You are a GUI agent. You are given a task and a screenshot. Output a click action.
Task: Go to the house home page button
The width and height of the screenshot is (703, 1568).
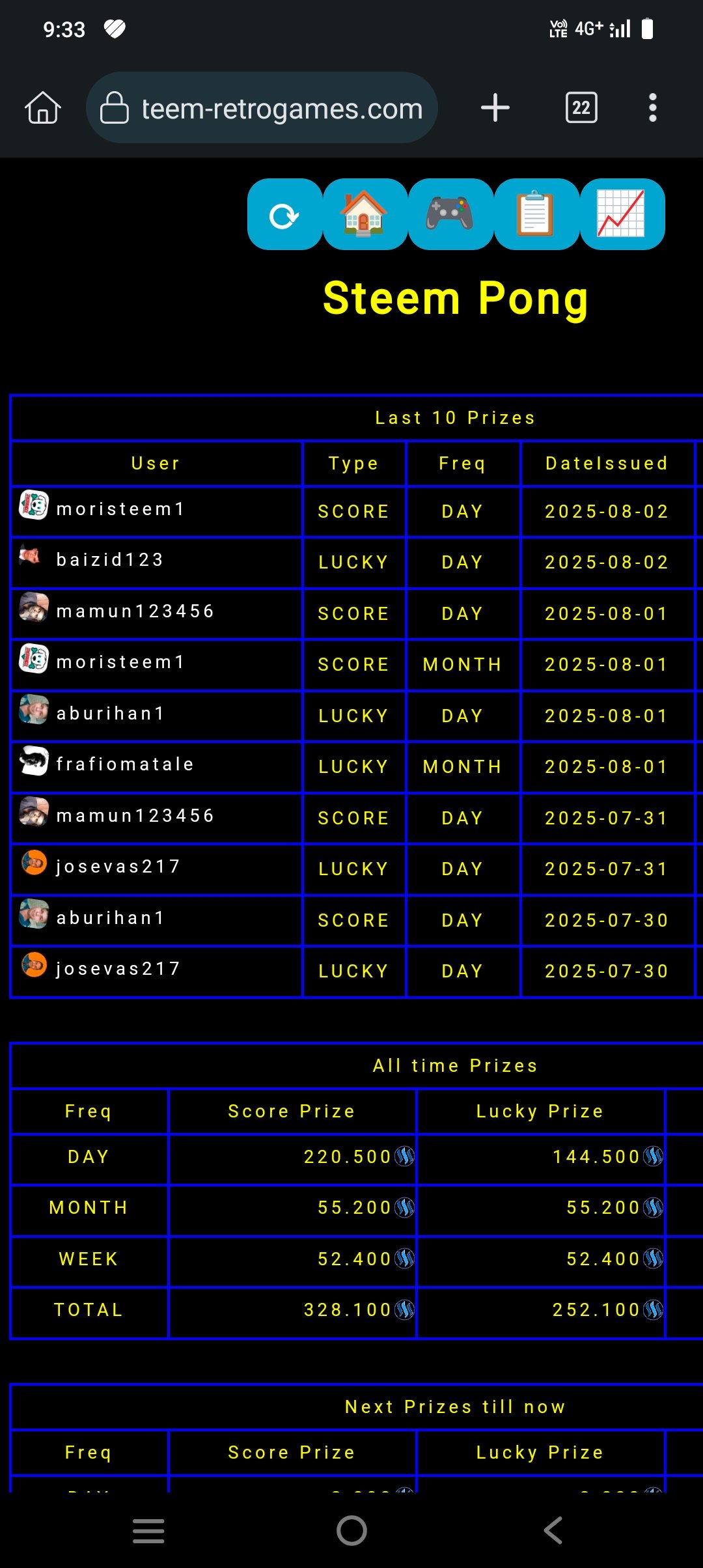pyautogui.click(x=365, y=214)
